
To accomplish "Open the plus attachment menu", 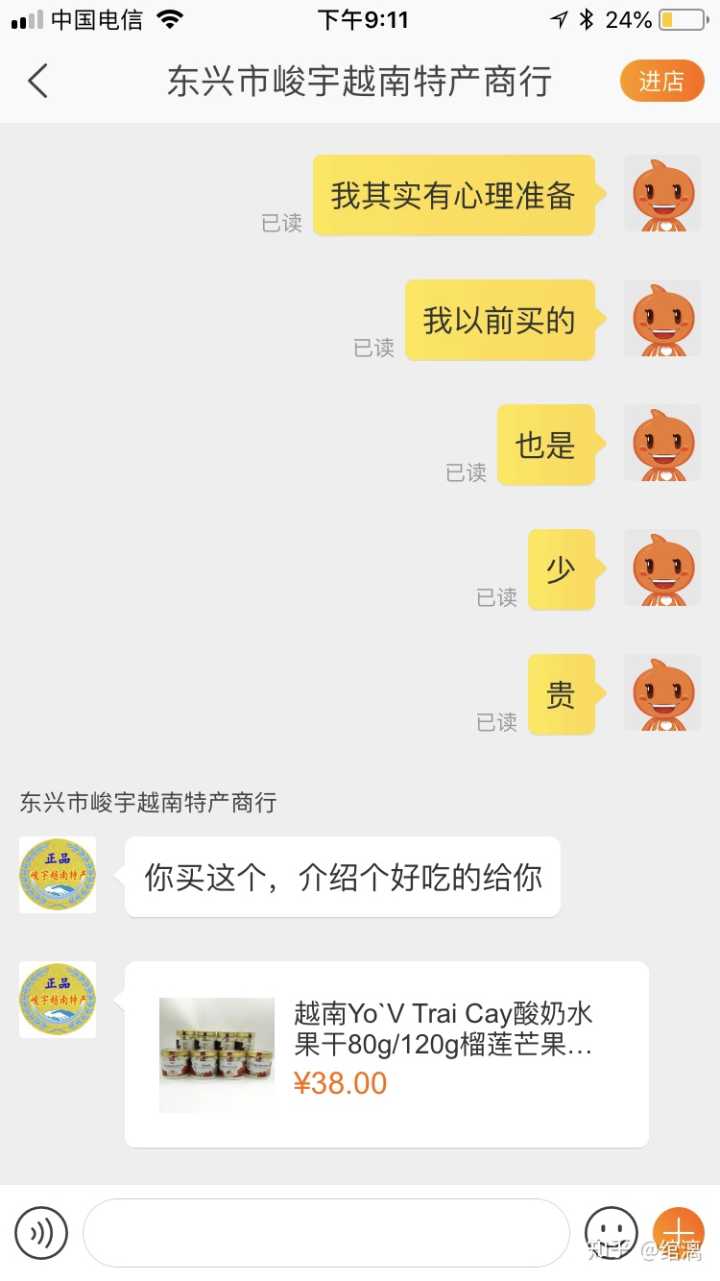I will [679, 1231].
